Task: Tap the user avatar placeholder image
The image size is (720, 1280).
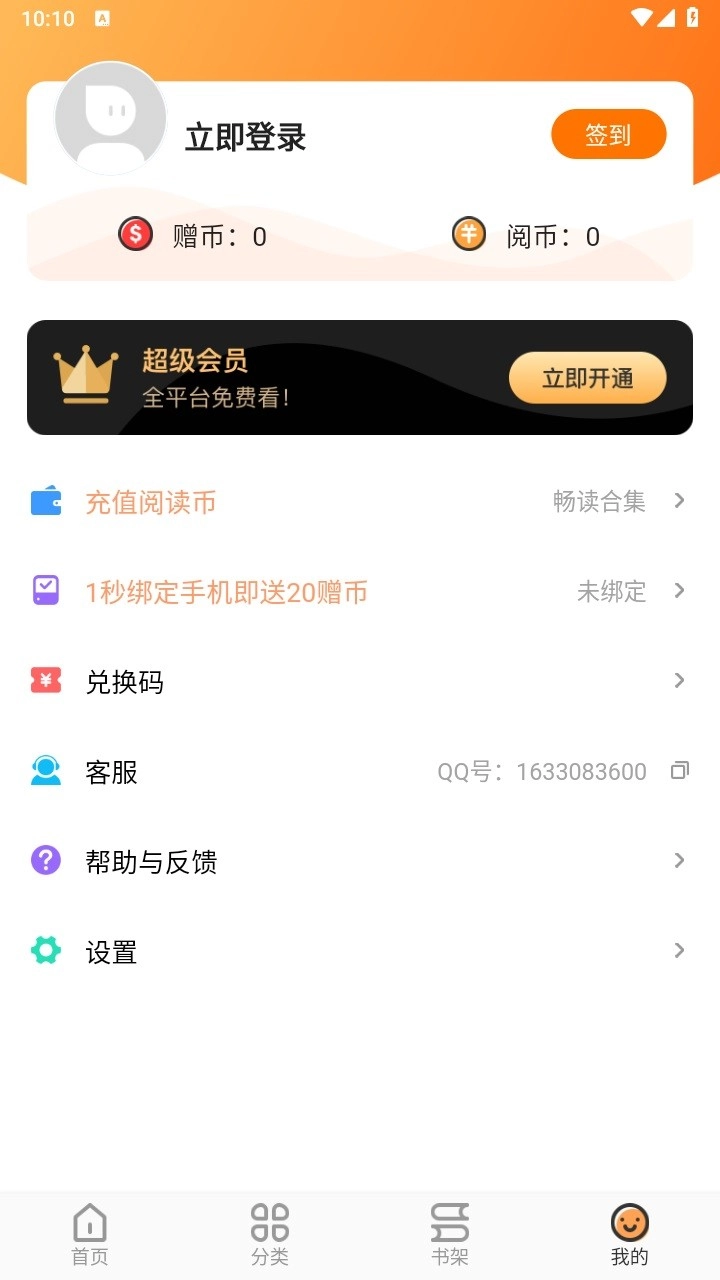Action: point(110,117)
